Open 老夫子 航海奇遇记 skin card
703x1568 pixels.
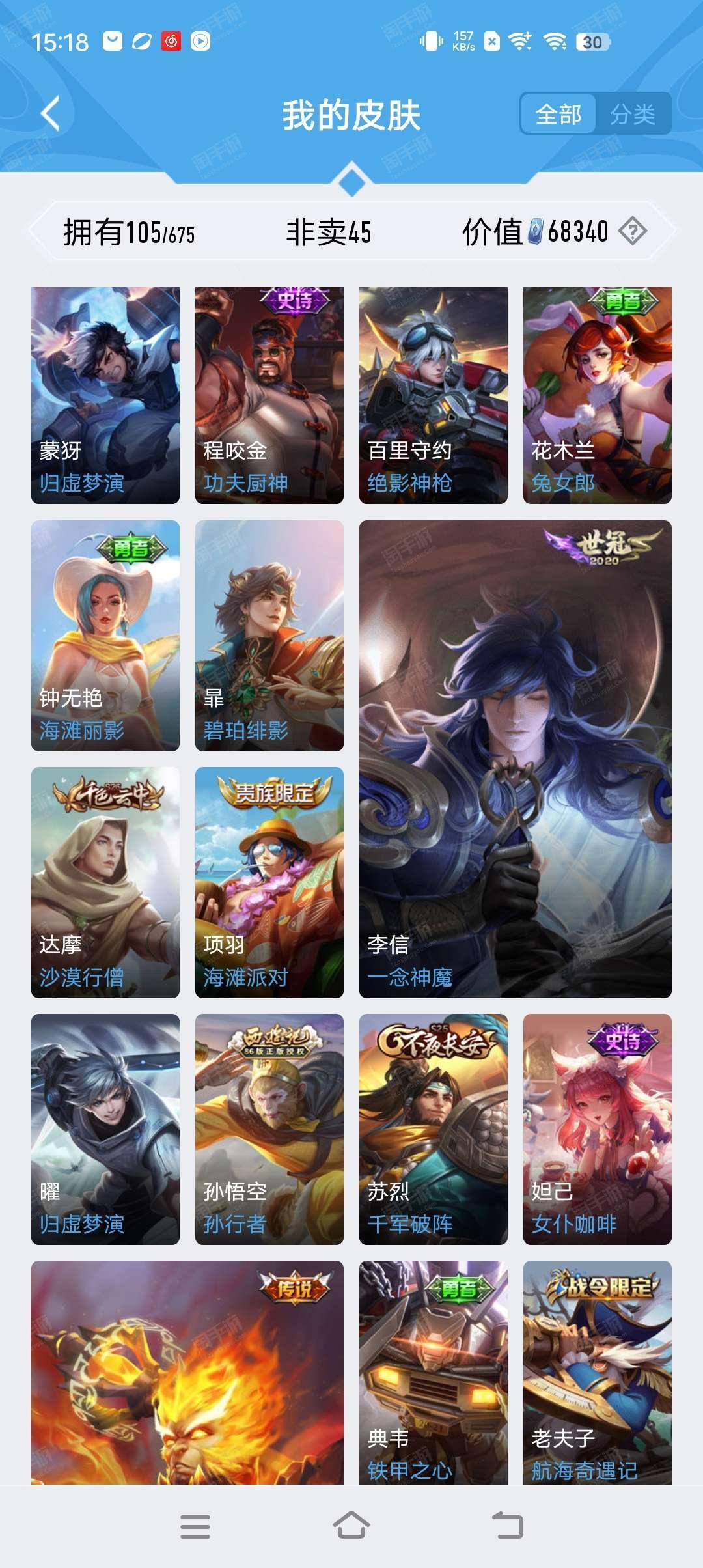[598, 1373]
